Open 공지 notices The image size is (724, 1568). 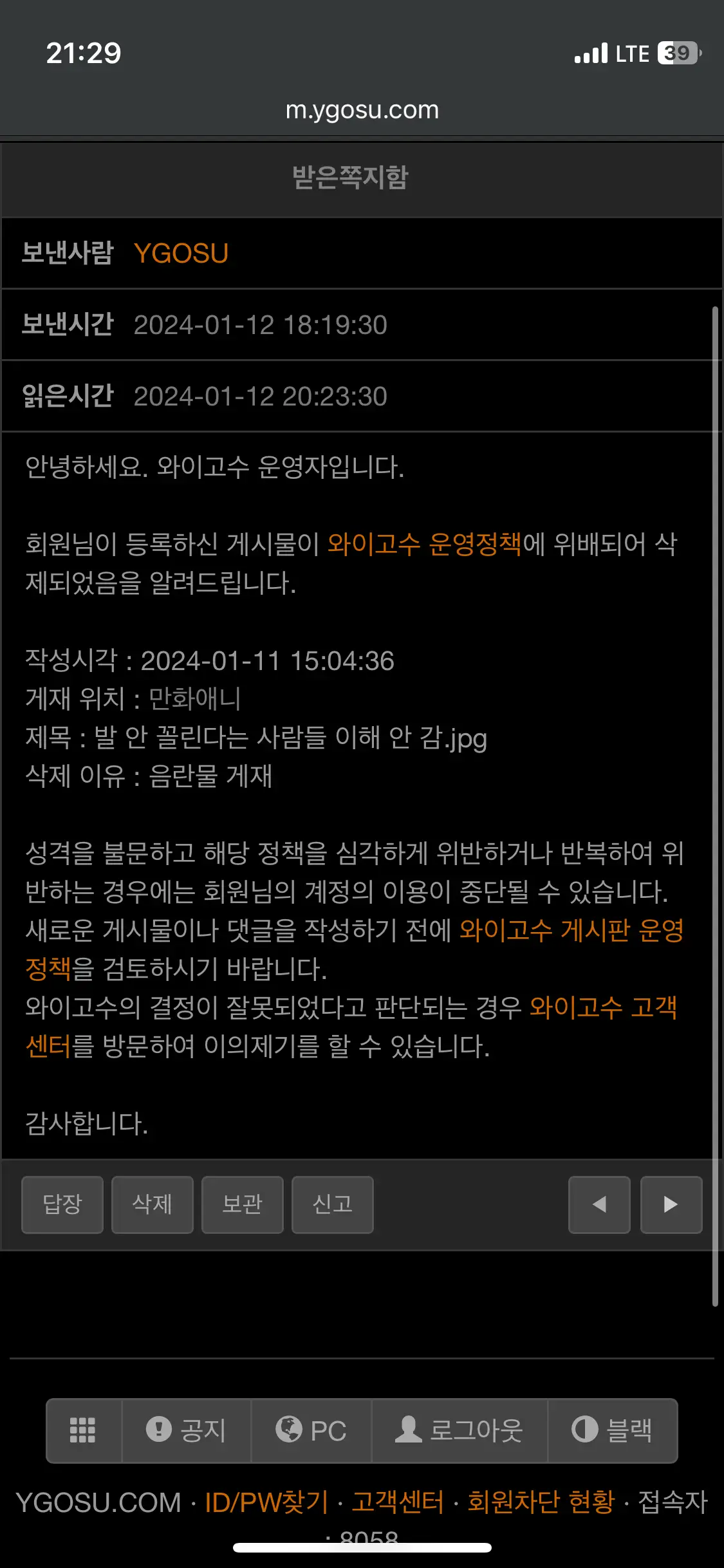pyautogui.click(x=186, y=1430)
